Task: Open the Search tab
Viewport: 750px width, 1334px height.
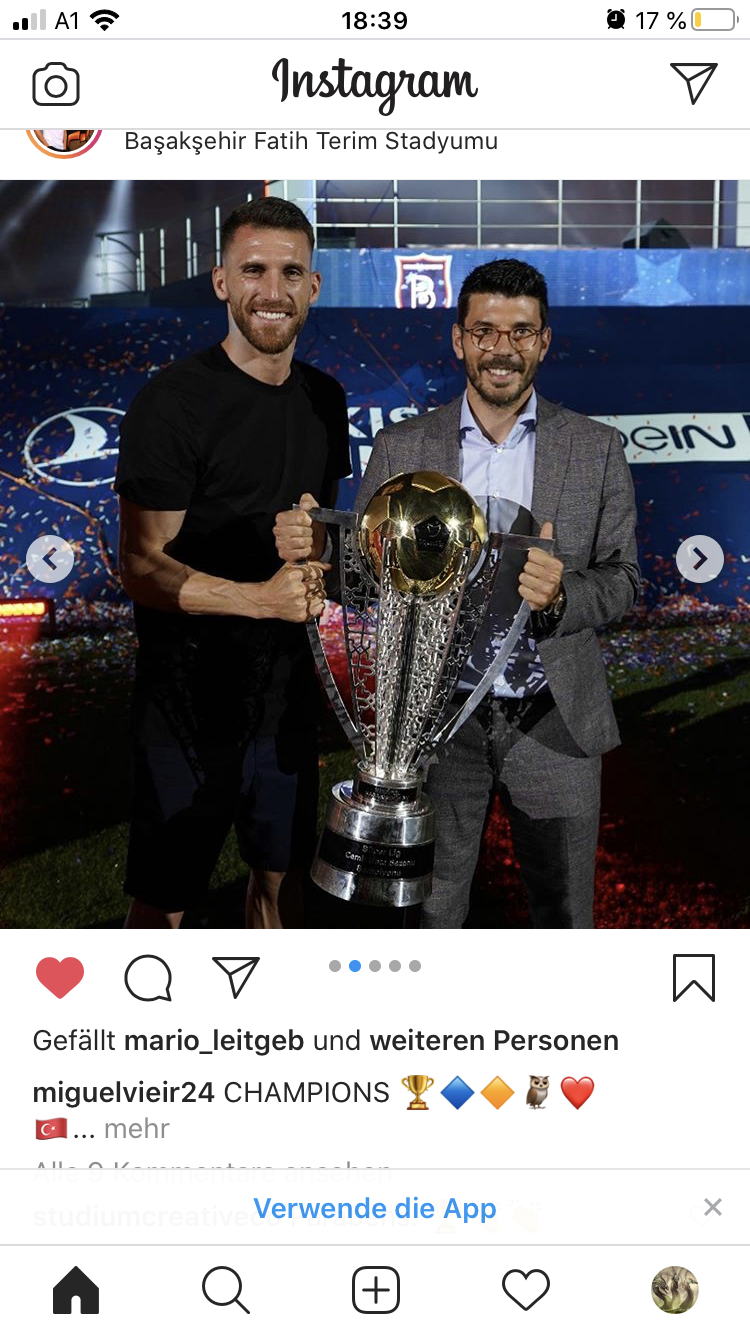Action: point(226,1290)
